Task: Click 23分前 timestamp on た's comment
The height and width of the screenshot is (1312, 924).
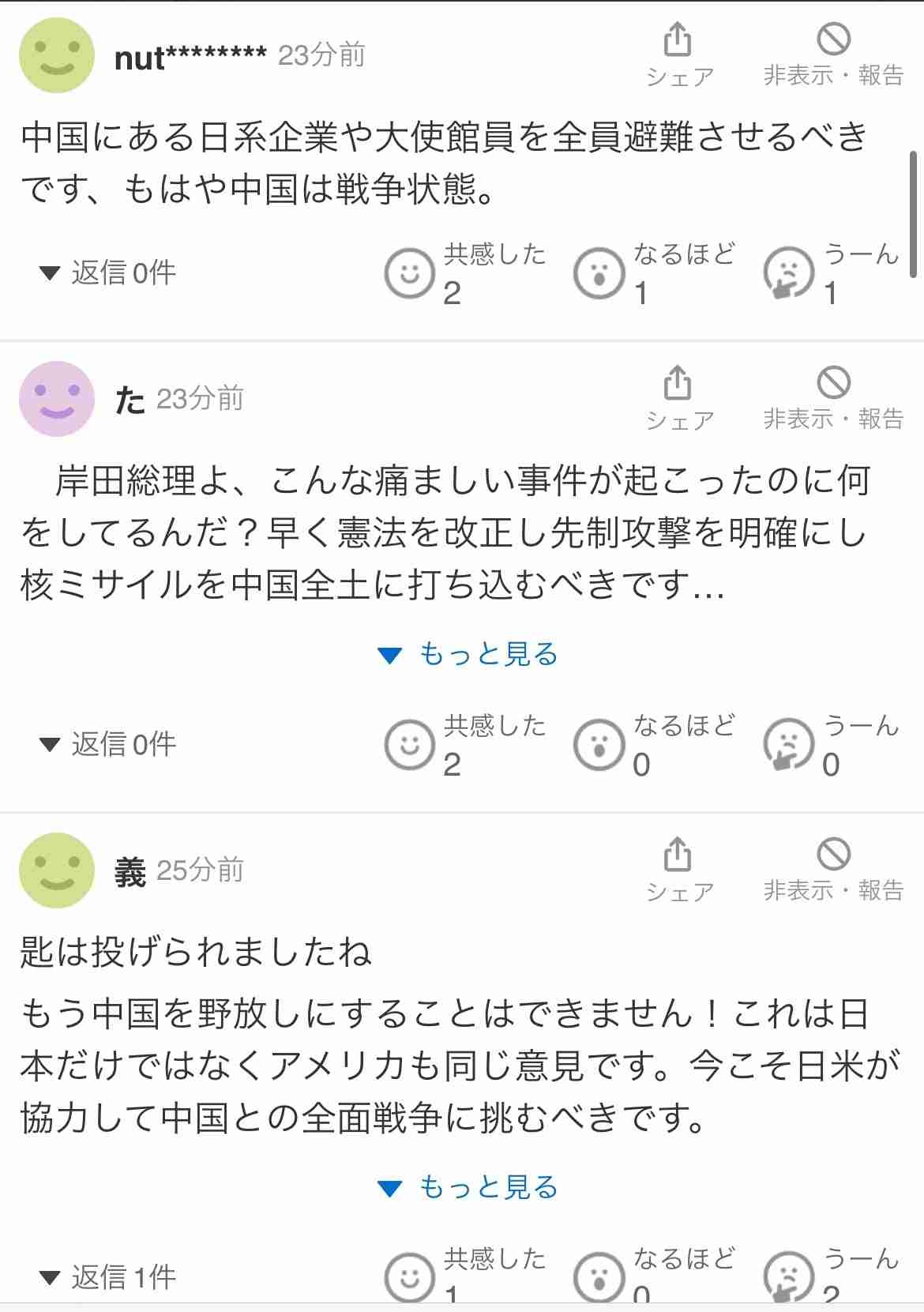Action: point(201,398)
